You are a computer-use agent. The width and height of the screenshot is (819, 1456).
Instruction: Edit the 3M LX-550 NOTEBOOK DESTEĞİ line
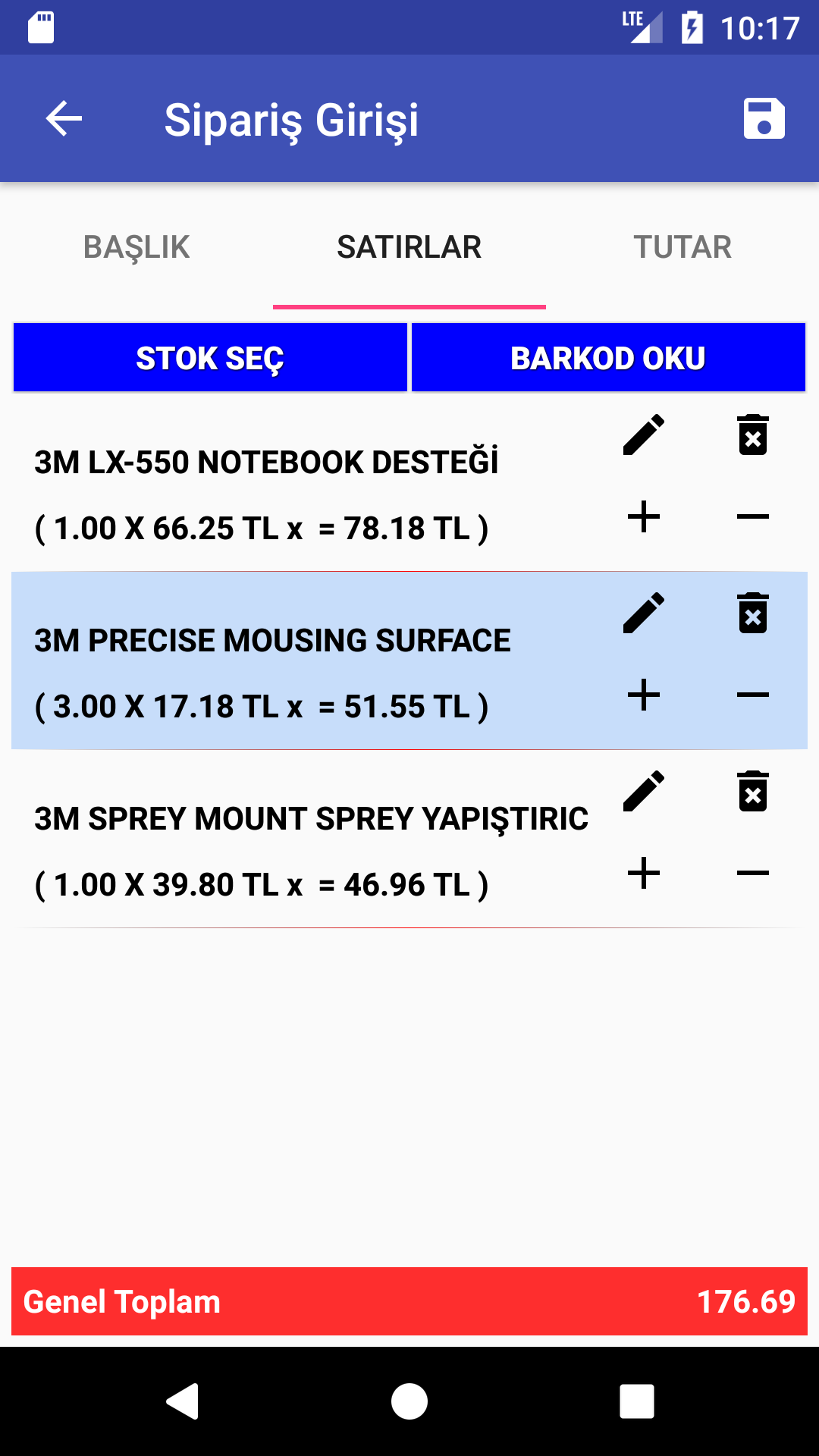point(644,435)
